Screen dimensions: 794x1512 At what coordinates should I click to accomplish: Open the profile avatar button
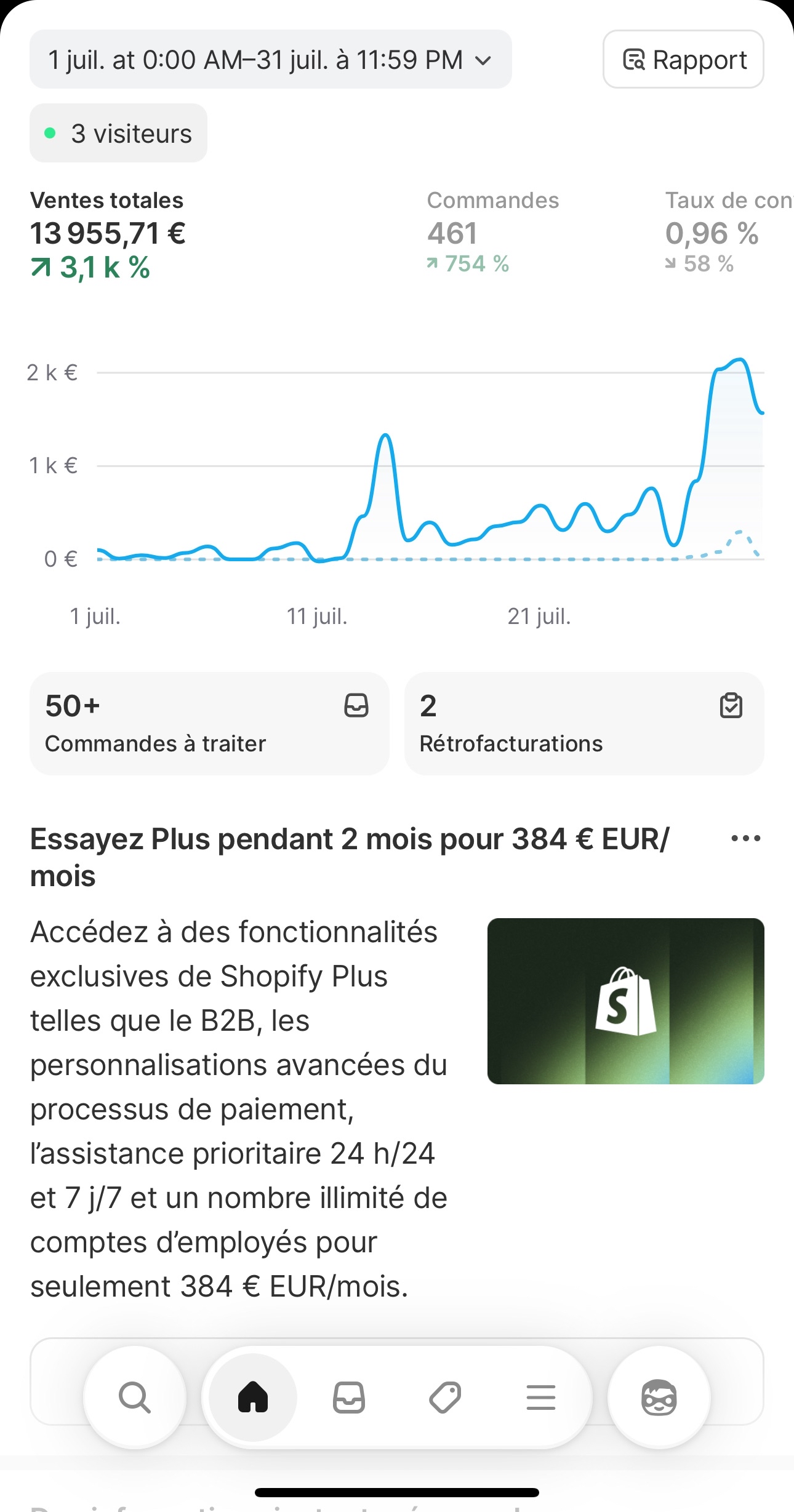[x=659, y=1398]
